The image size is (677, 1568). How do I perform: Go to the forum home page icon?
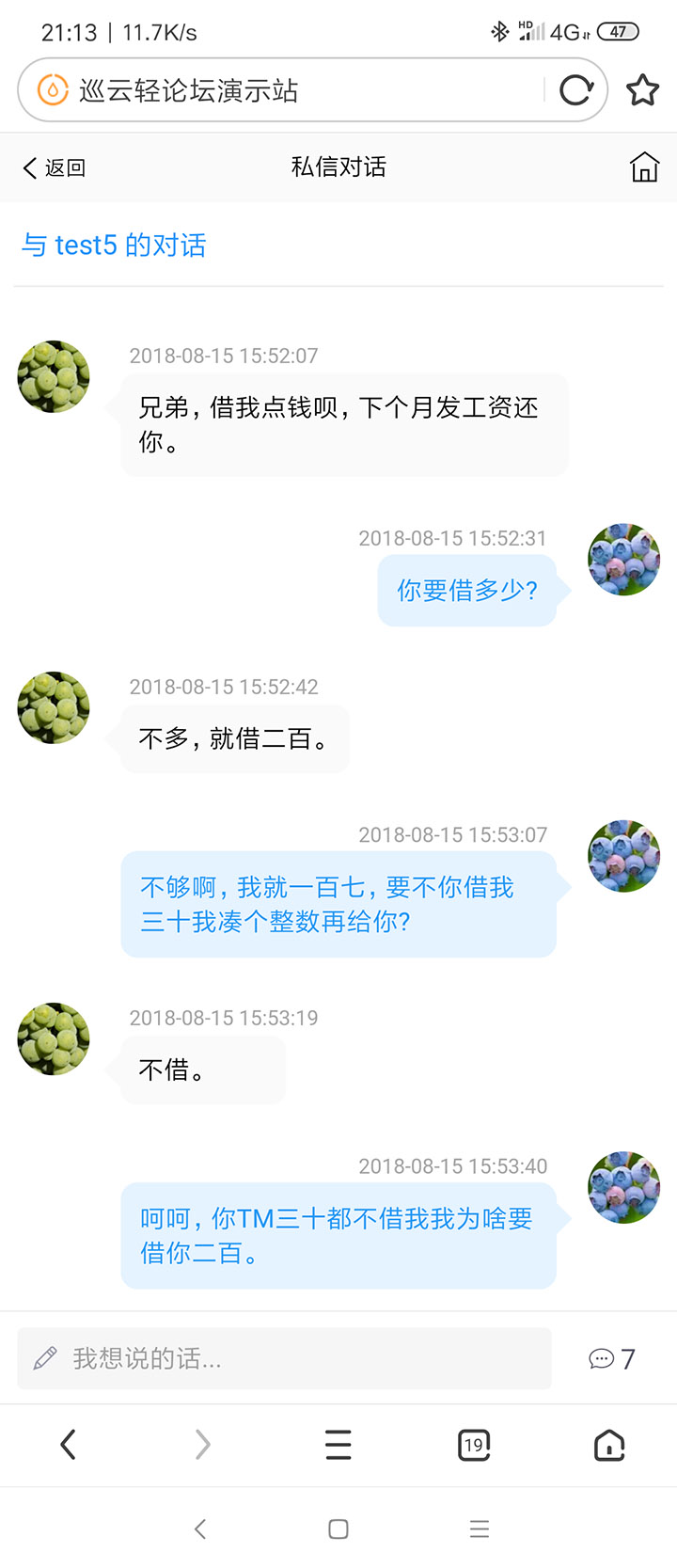tap(644, 167)
